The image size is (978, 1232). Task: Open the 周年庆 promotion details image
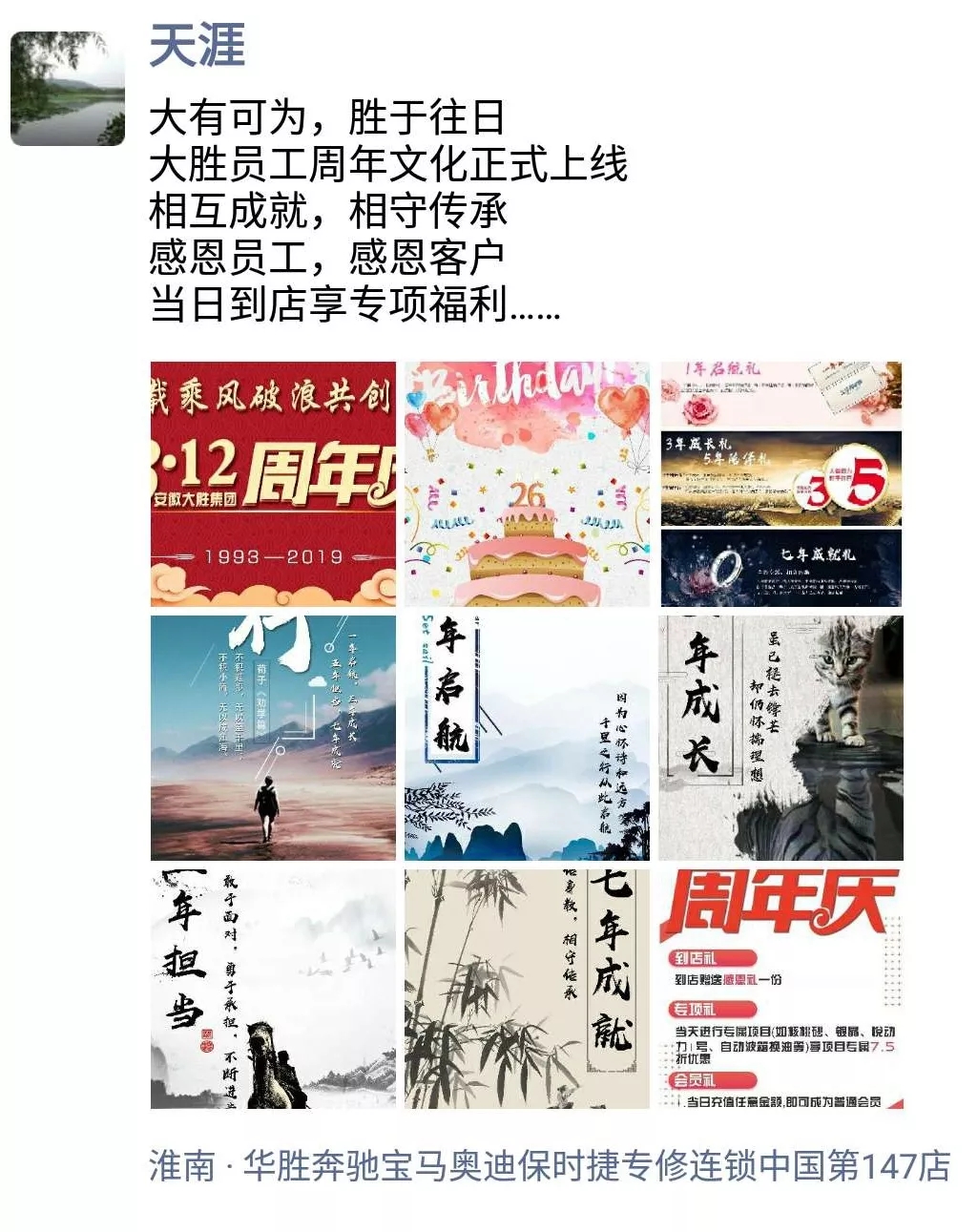(x=780, y=989)
